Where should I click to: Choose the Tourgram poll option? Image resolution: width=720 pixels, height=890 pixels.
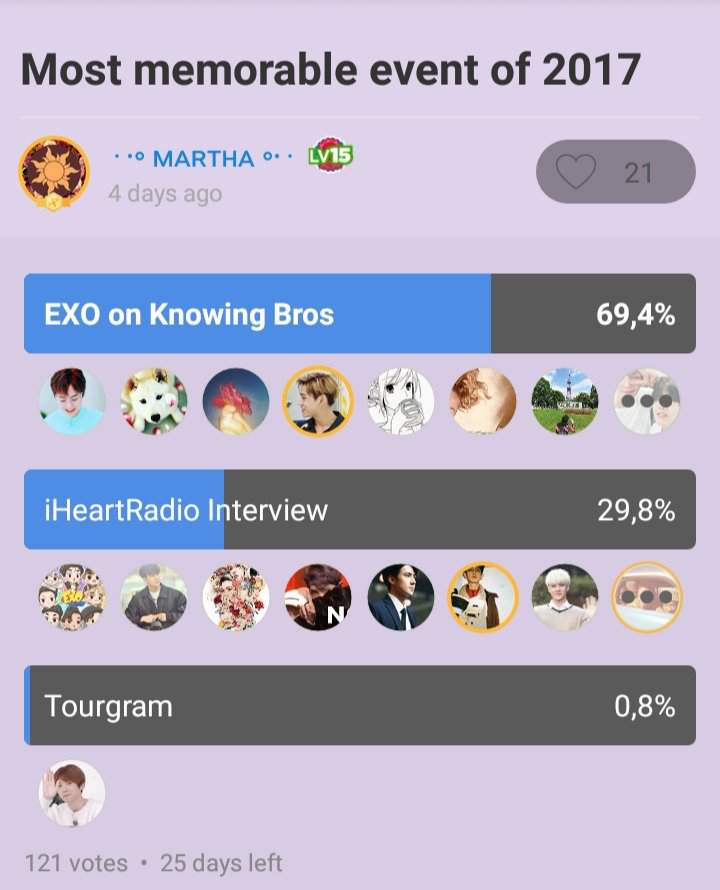click(x=359, y=706)
